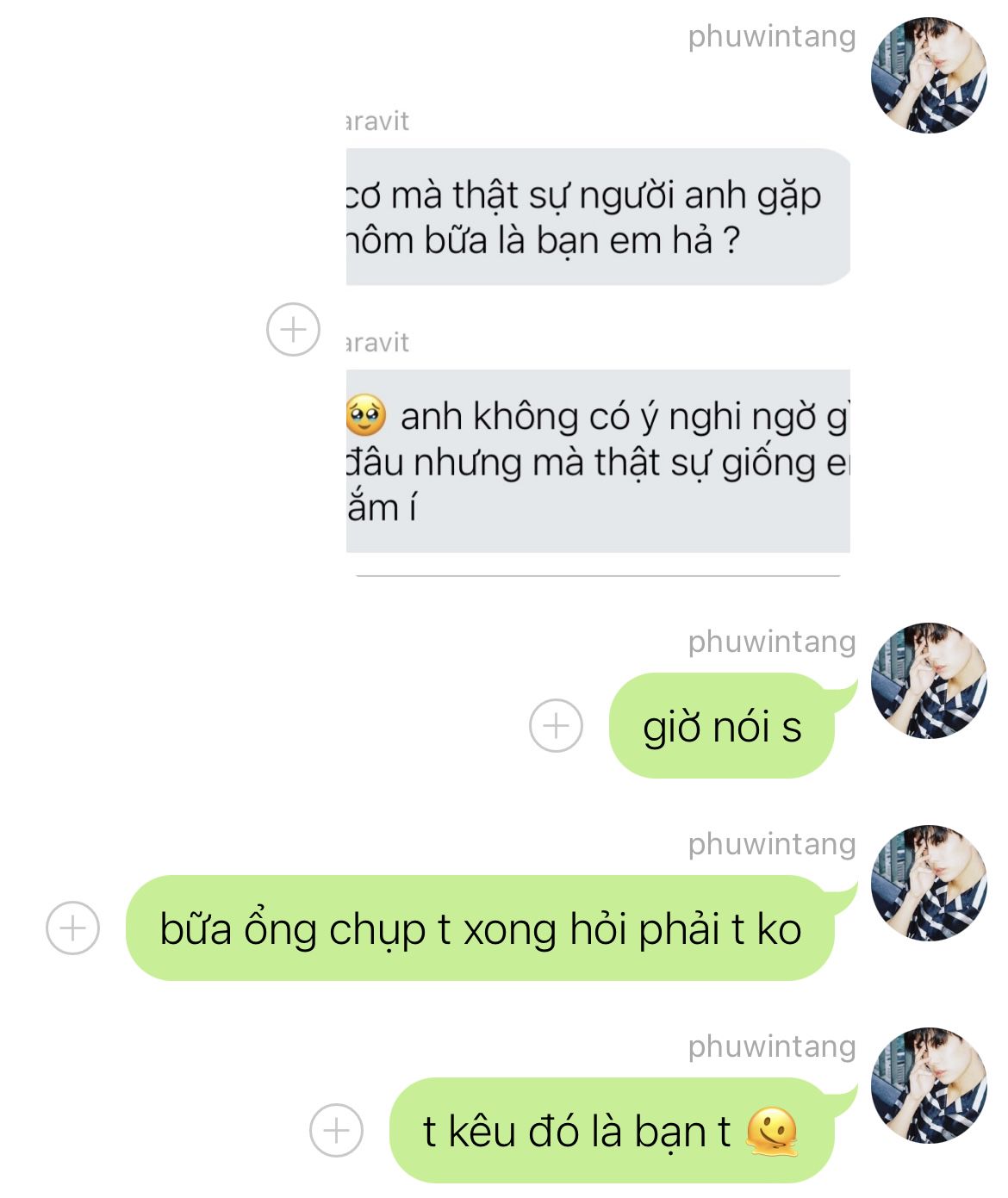Tap plus icon beside "giờ nói s" message
Screen dimensions: 1008x1198
[x=556, y=725]
